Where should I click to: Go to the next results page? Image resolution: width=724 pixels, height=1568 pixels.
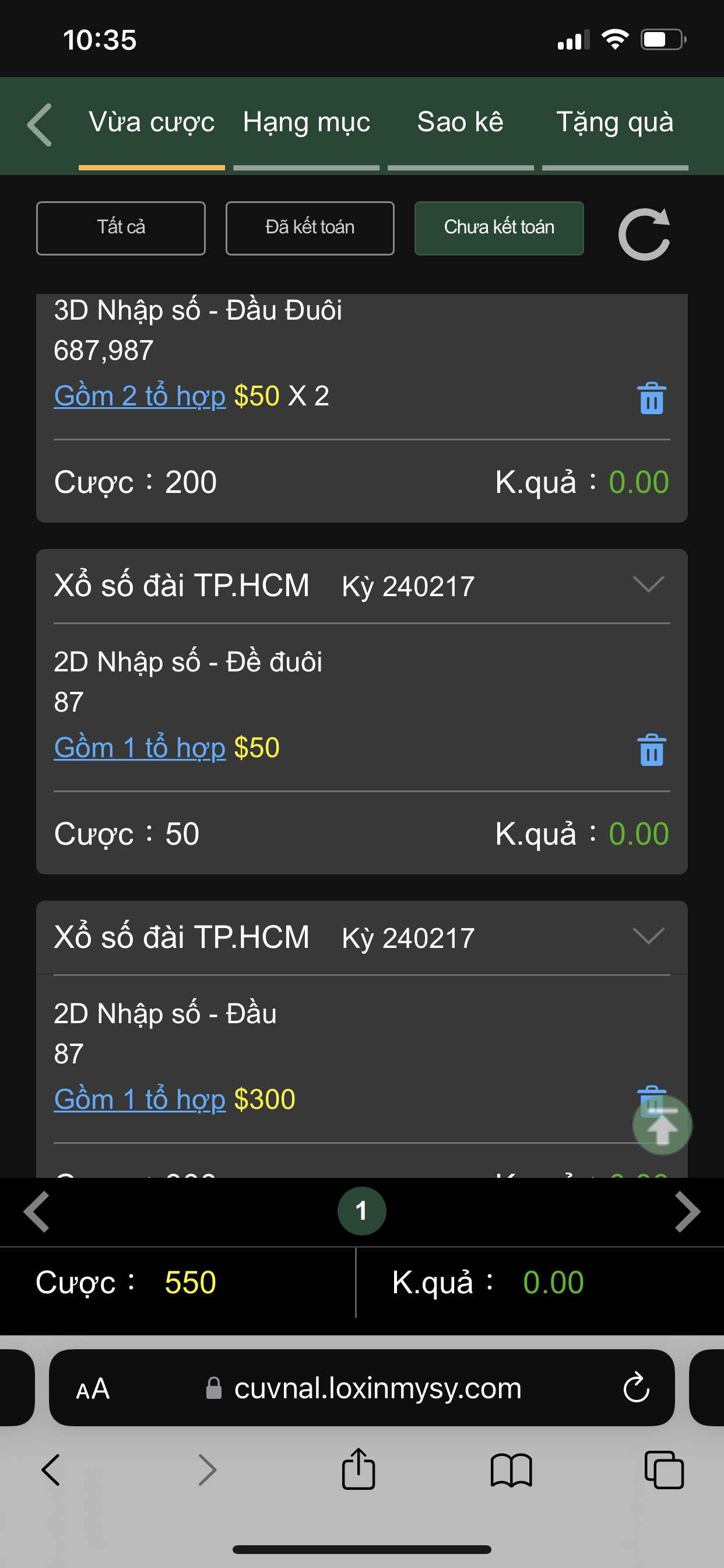click(x=687, y=1212)
